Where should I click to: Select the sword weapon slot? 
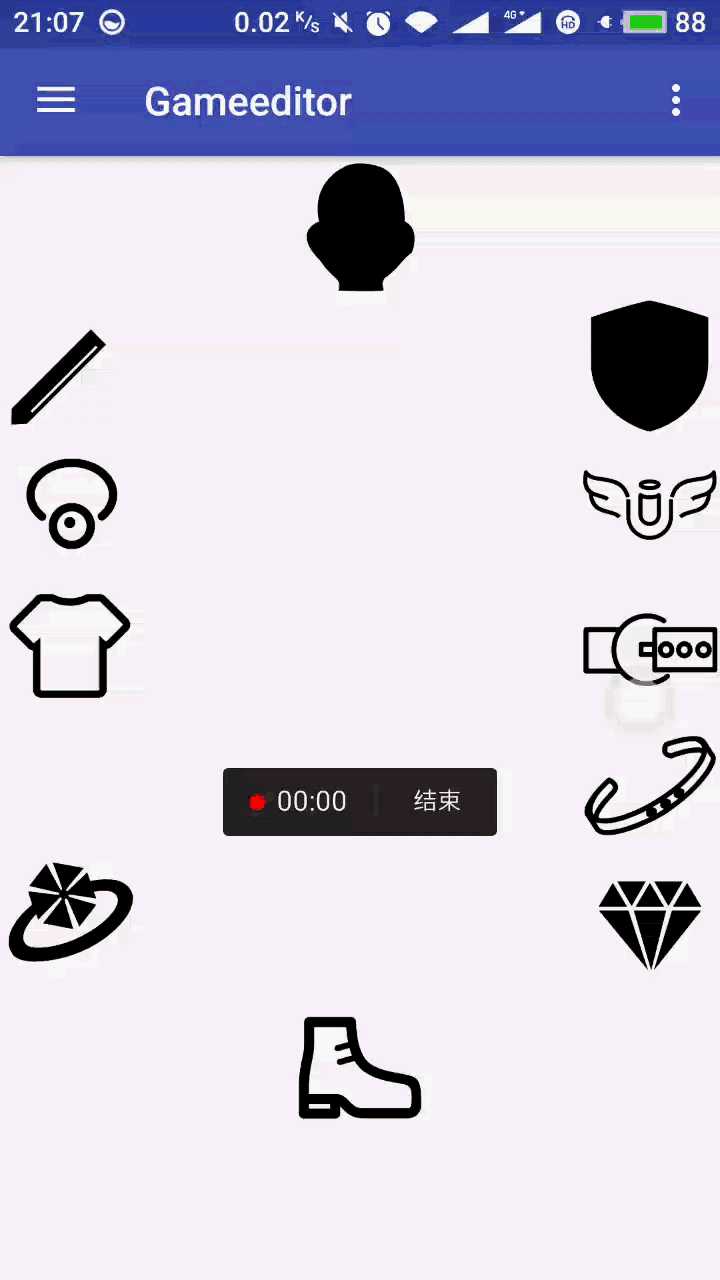pyautogui.click(x=59, y=377)
